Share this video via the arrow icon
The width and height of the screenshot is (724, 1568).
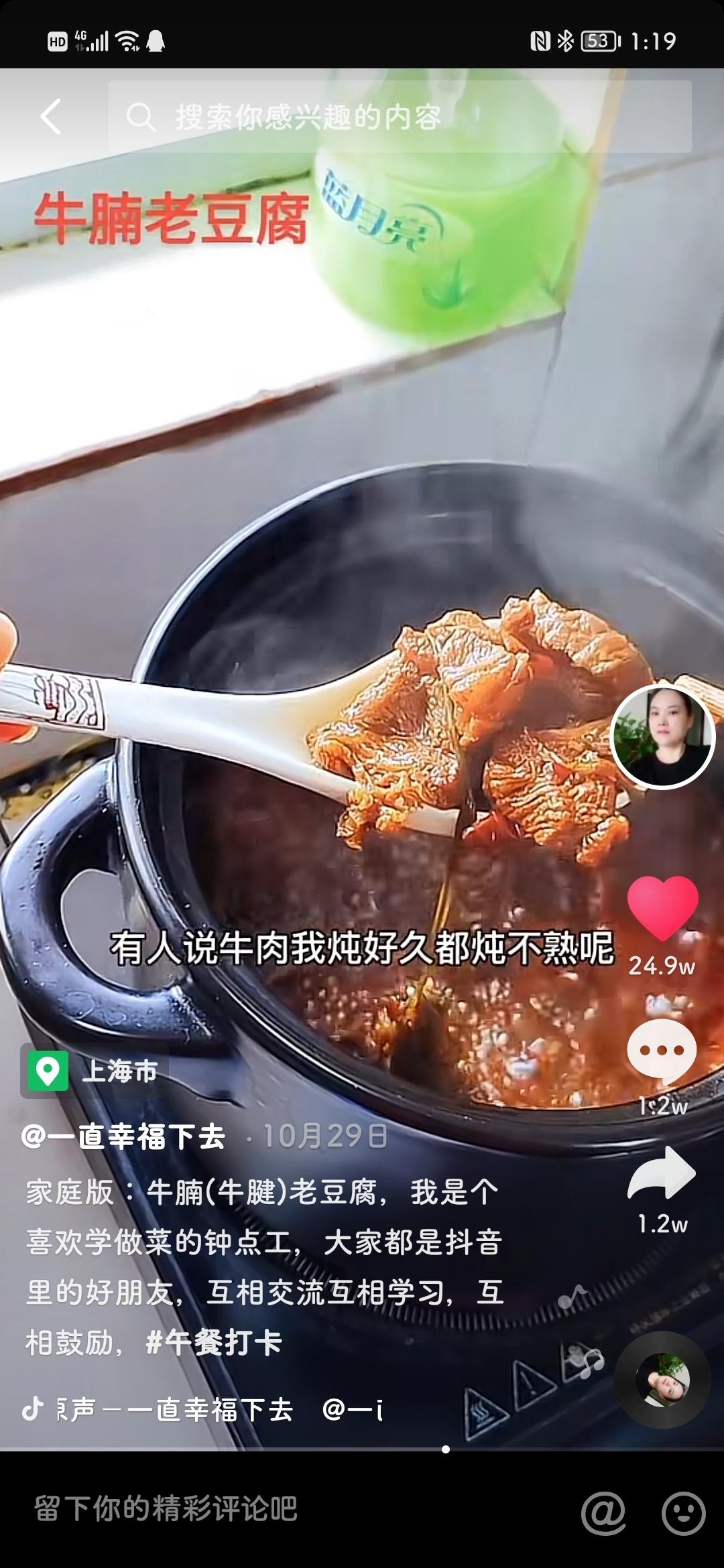pyautogui.click(x=662, y=1172)
